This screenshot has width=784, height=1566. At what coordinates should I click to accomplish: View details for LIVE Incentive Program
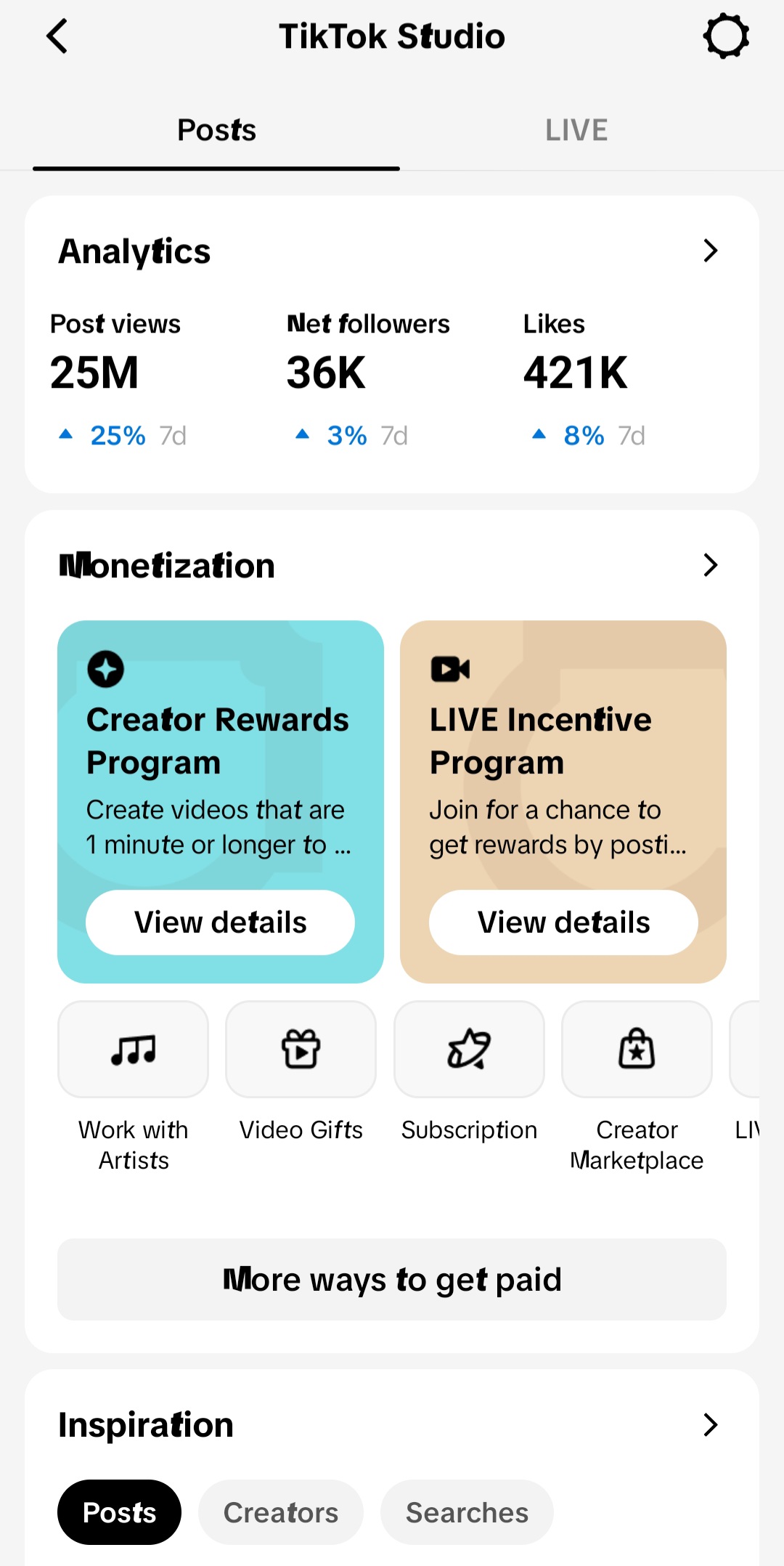pyautogui.click(x=563, y=922)
